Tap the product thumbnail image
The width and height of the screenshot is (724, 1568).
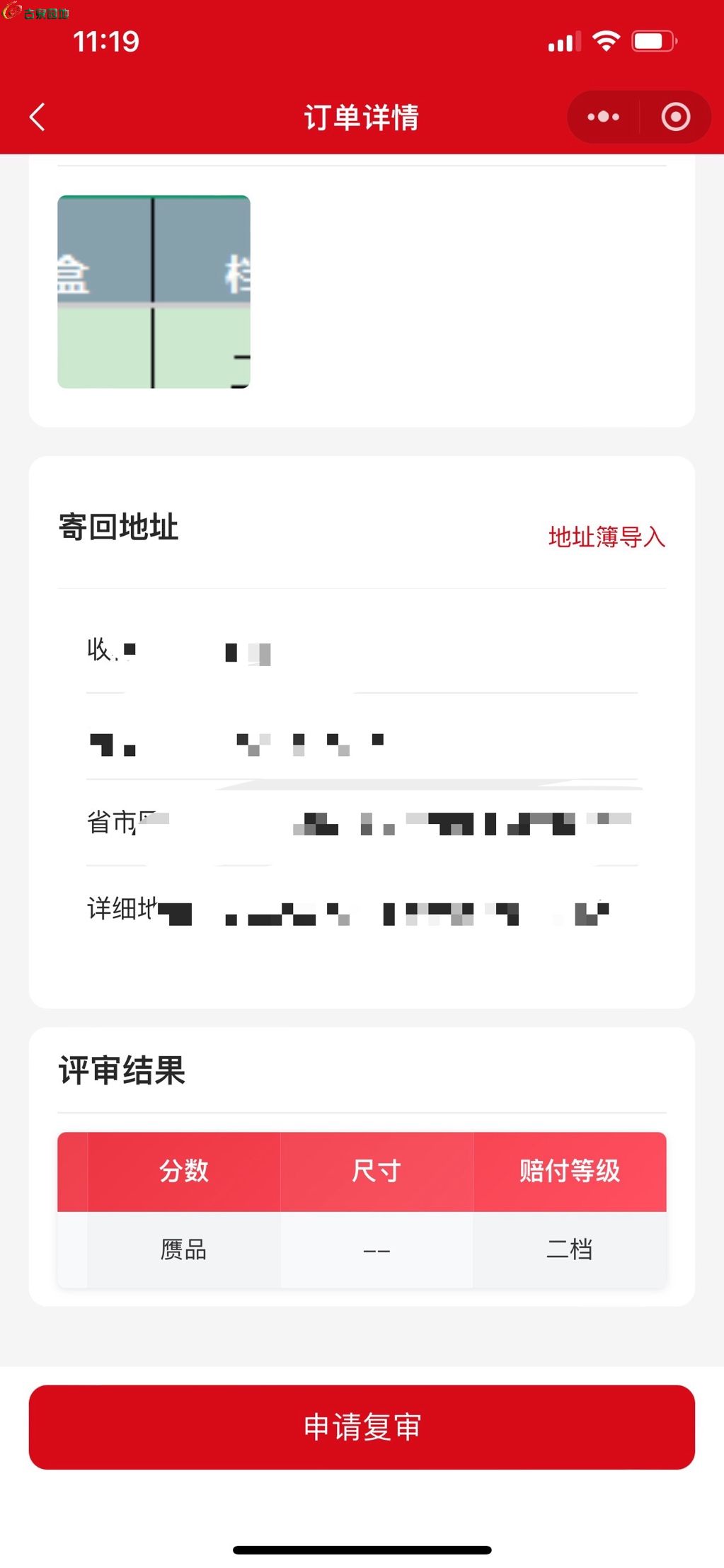tap(154, 292)
